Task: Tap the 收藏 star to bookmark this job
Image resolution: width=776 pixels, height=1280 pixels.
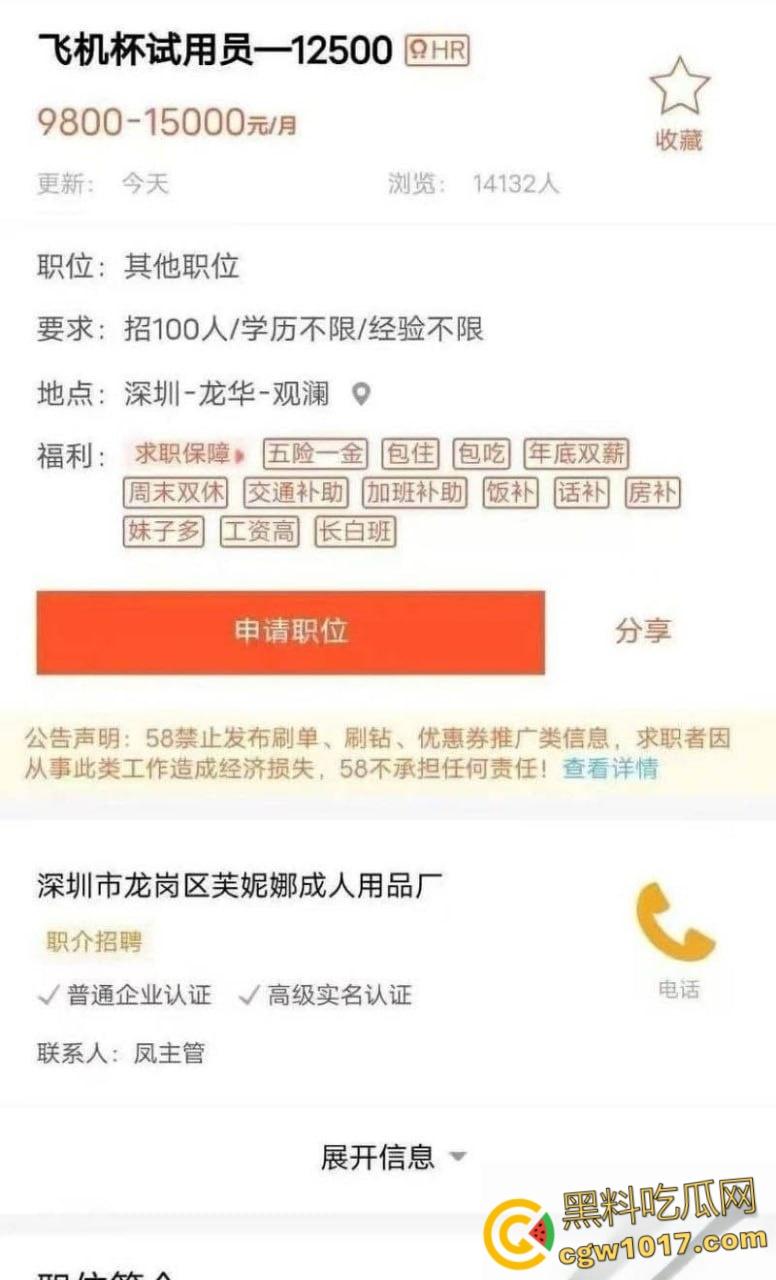Action: click(679, 90)
